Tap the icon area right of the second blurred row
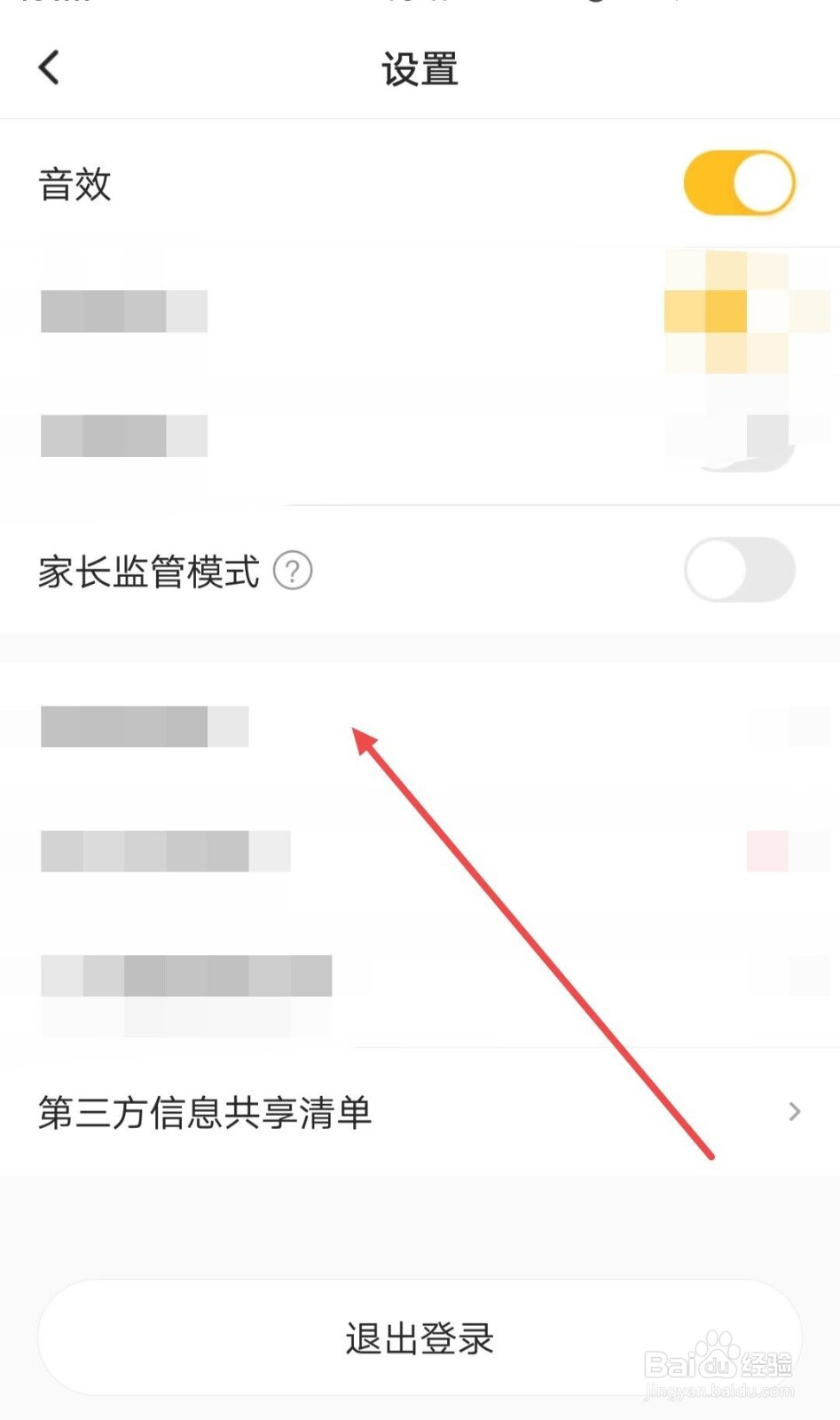This screenshot has width=840, height=1420. pos(767,850)
